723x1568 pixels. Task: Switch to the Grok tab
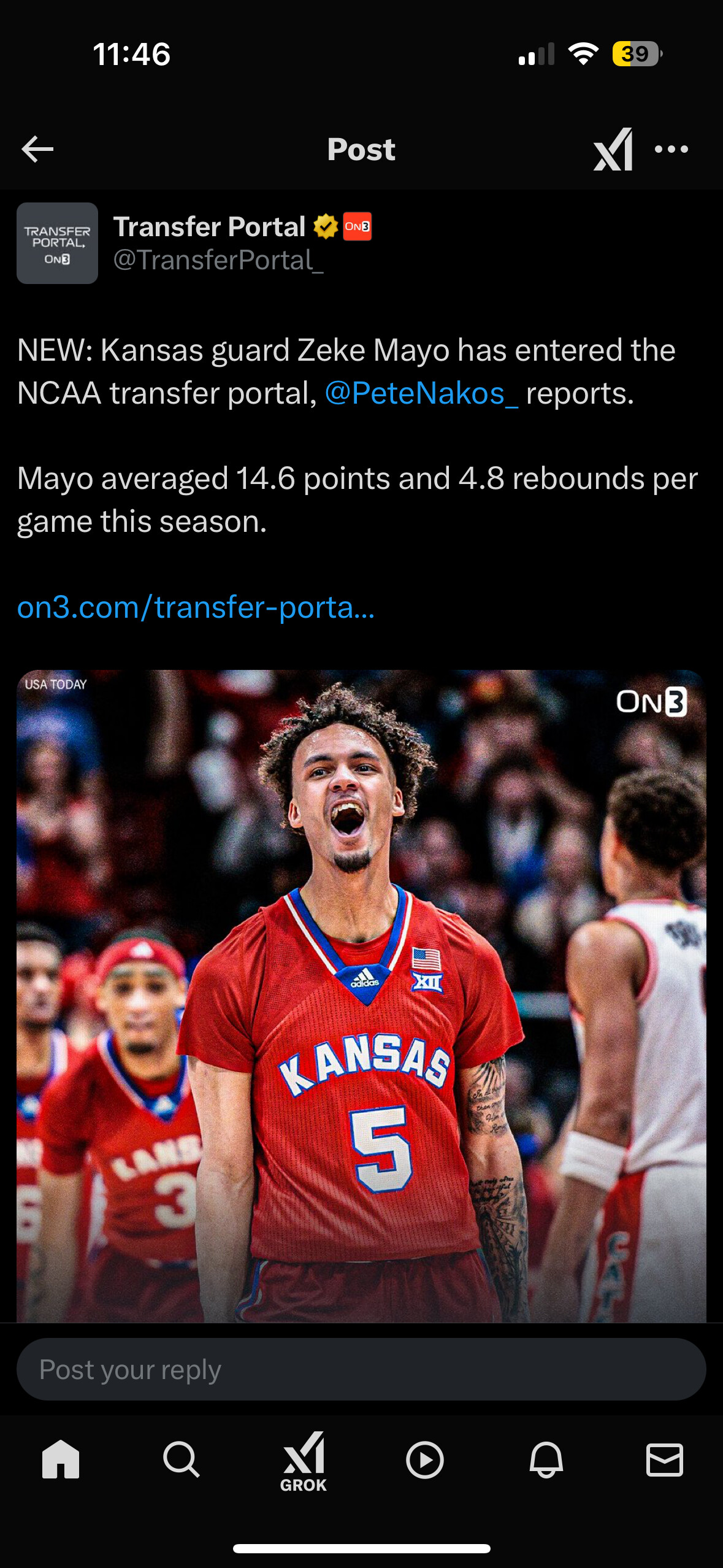(x=303, y=1461)
